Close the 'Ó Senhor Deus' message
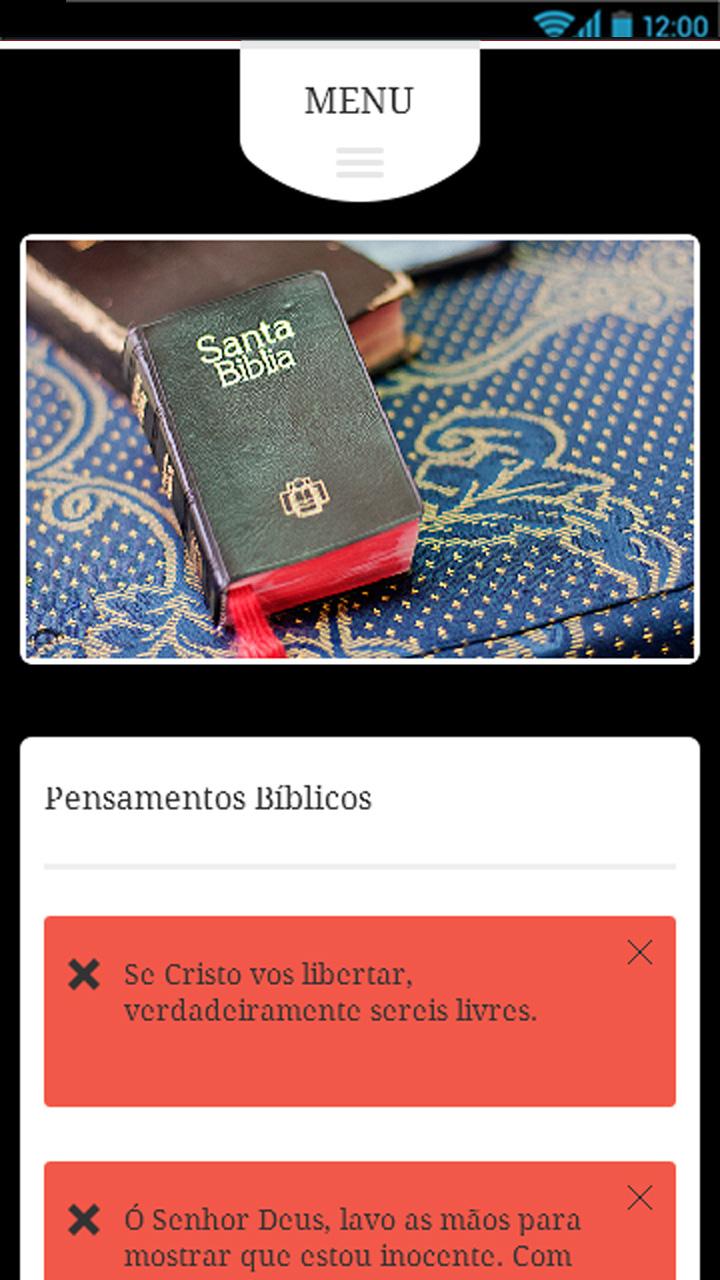This screenshot has height=1280, width=720. click(640, 1197)
